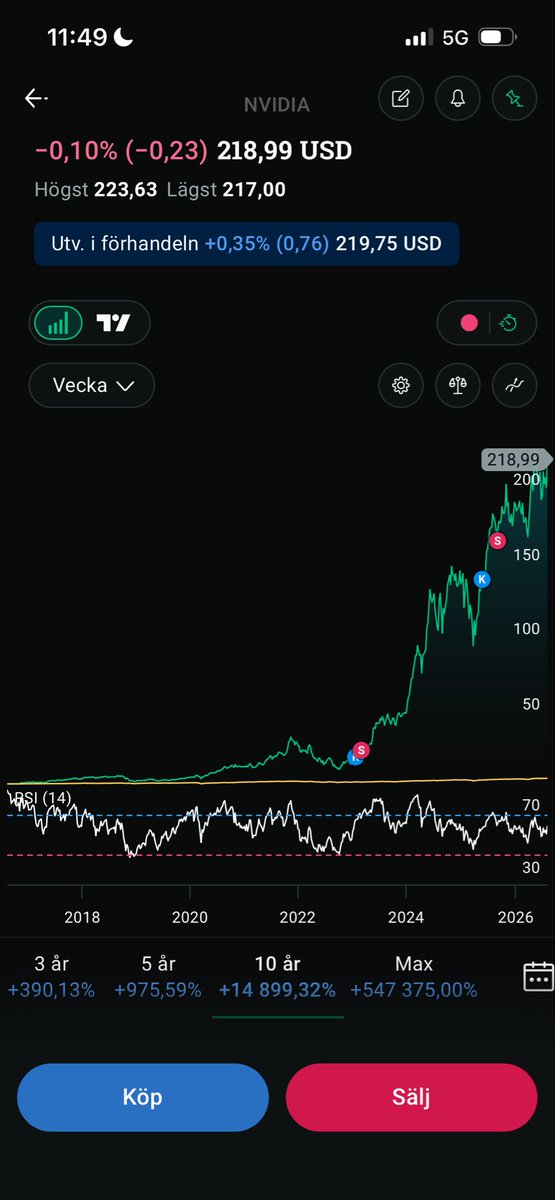
Task: Switch to the TradingView chart mode
Action: click(x=113, y=323)
